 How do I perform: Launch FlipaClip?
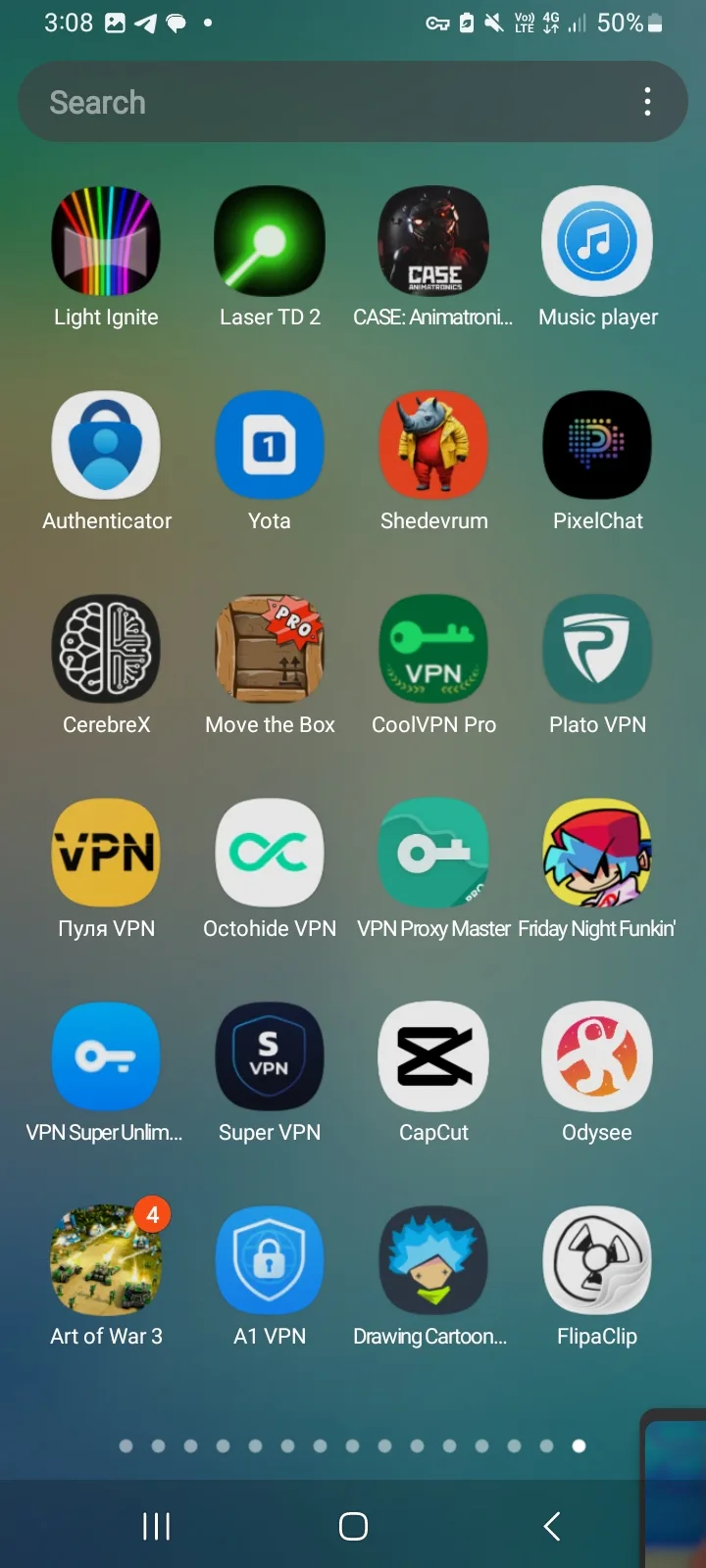(x=597, y=1260)
